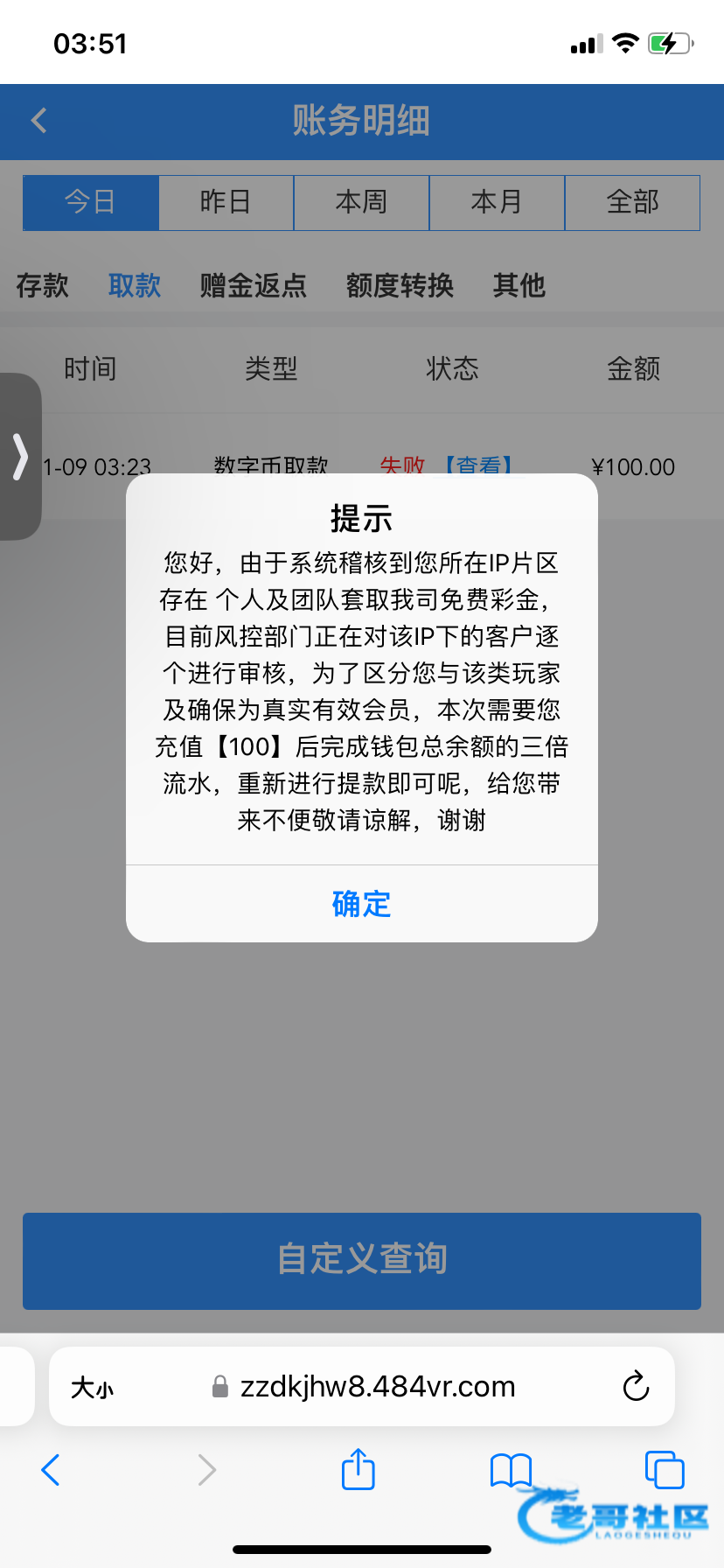Open the 存款 category

[42, 285]
